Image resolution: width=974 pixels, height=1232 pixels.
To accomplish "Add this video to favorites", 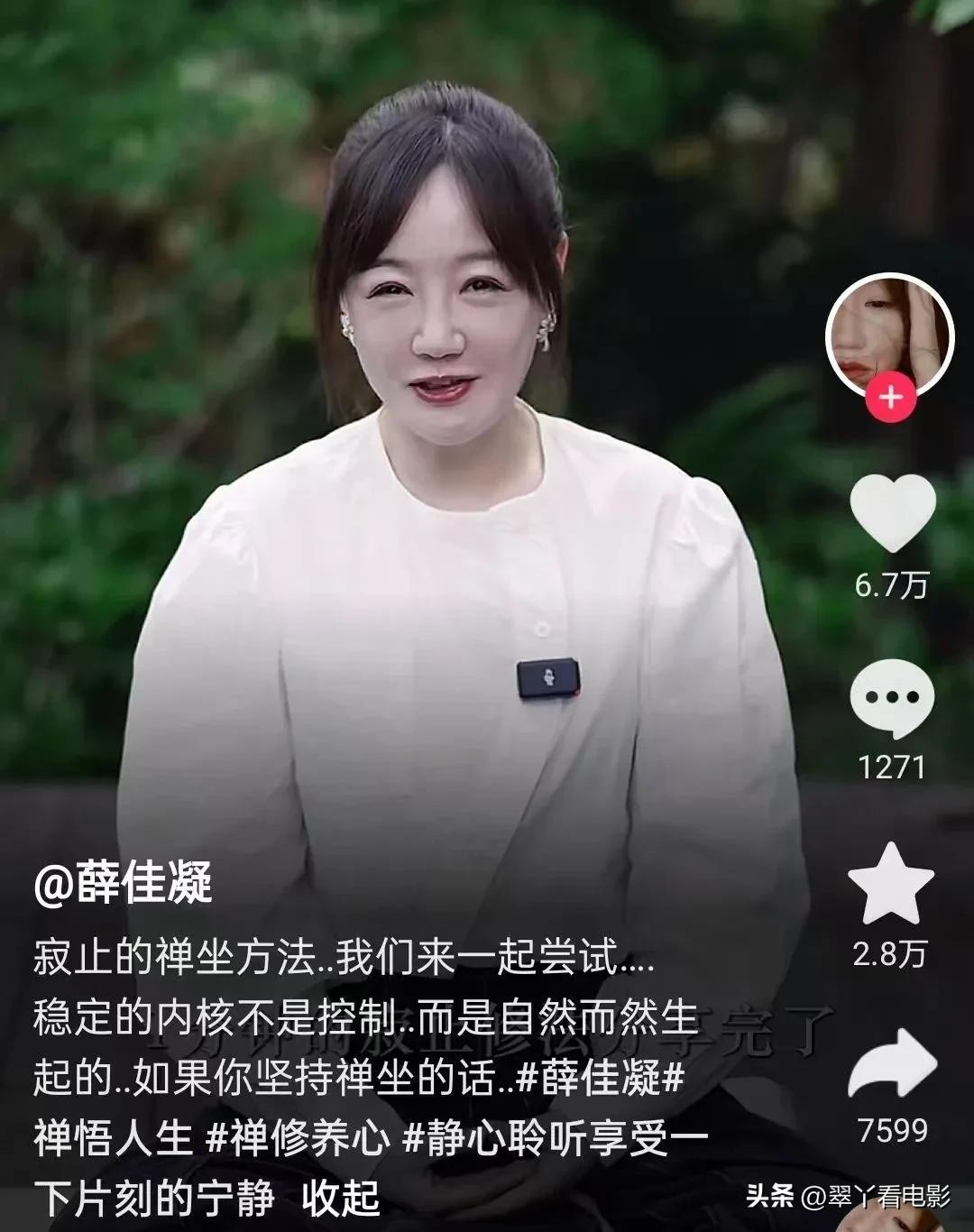I will pyautogui.click(x=891, y=885).
